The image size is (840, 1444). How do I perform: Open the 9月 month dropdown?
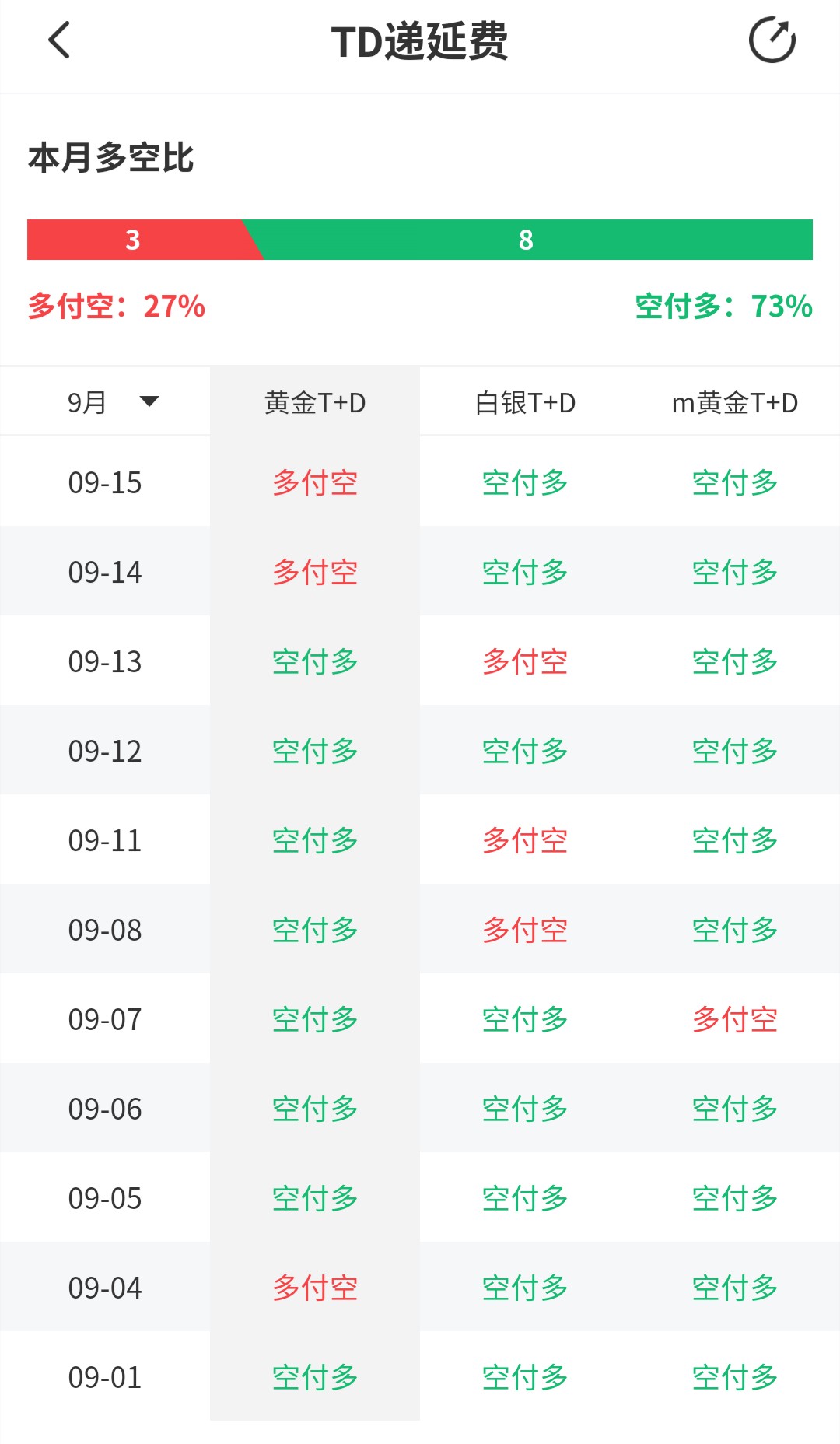[x=113, y=402]
